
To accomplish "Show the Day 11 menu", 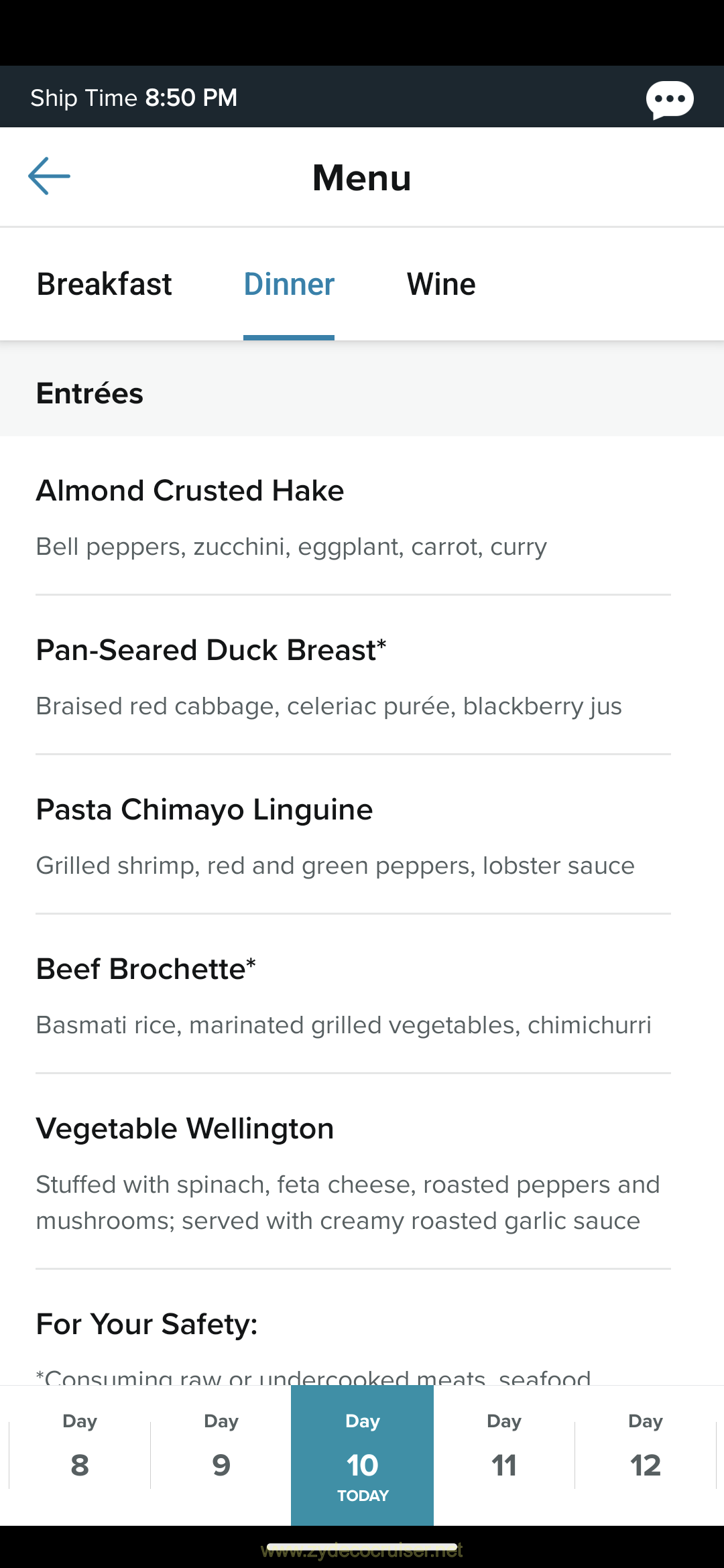I will [x=504, y=1455].
